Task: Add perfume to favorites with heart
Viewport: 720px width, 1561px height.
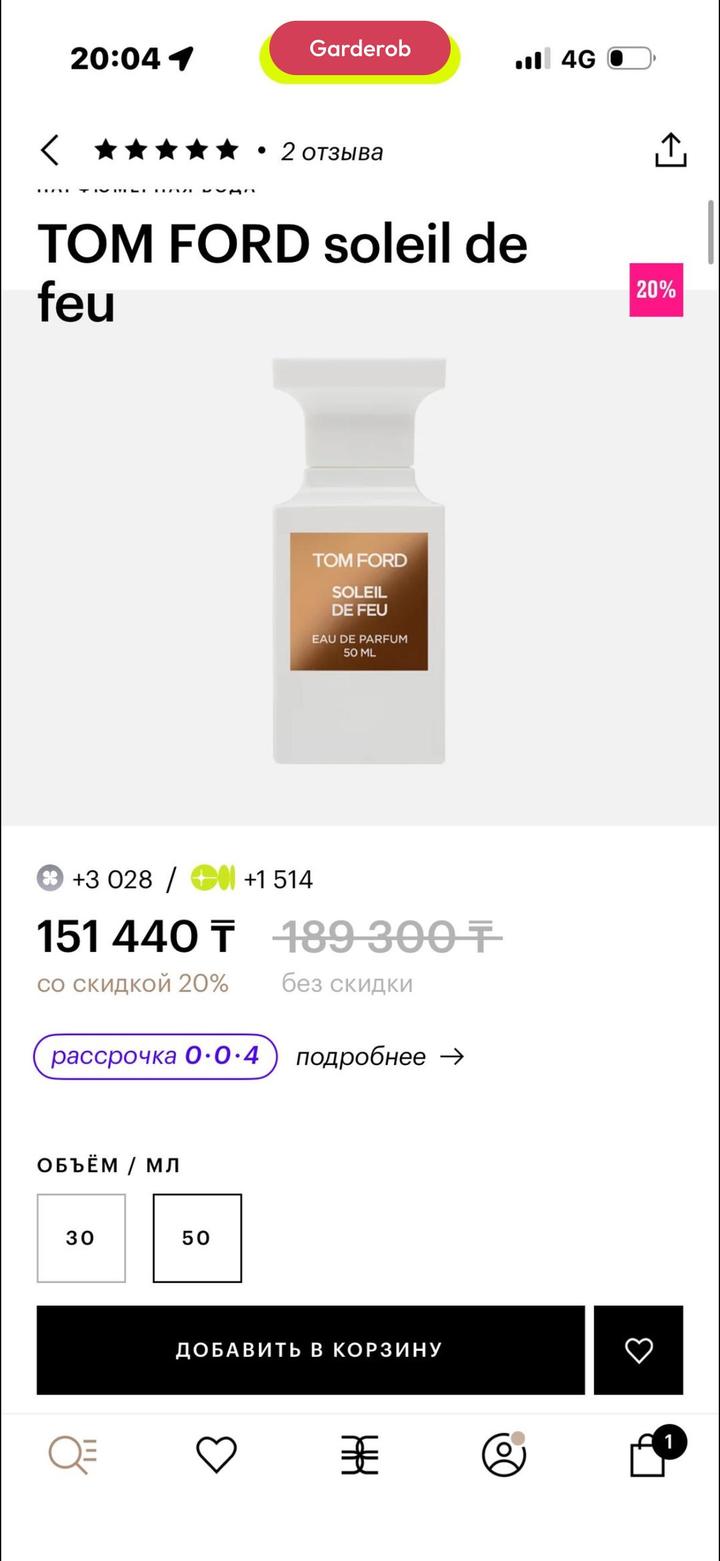Action: (638, 1350)
